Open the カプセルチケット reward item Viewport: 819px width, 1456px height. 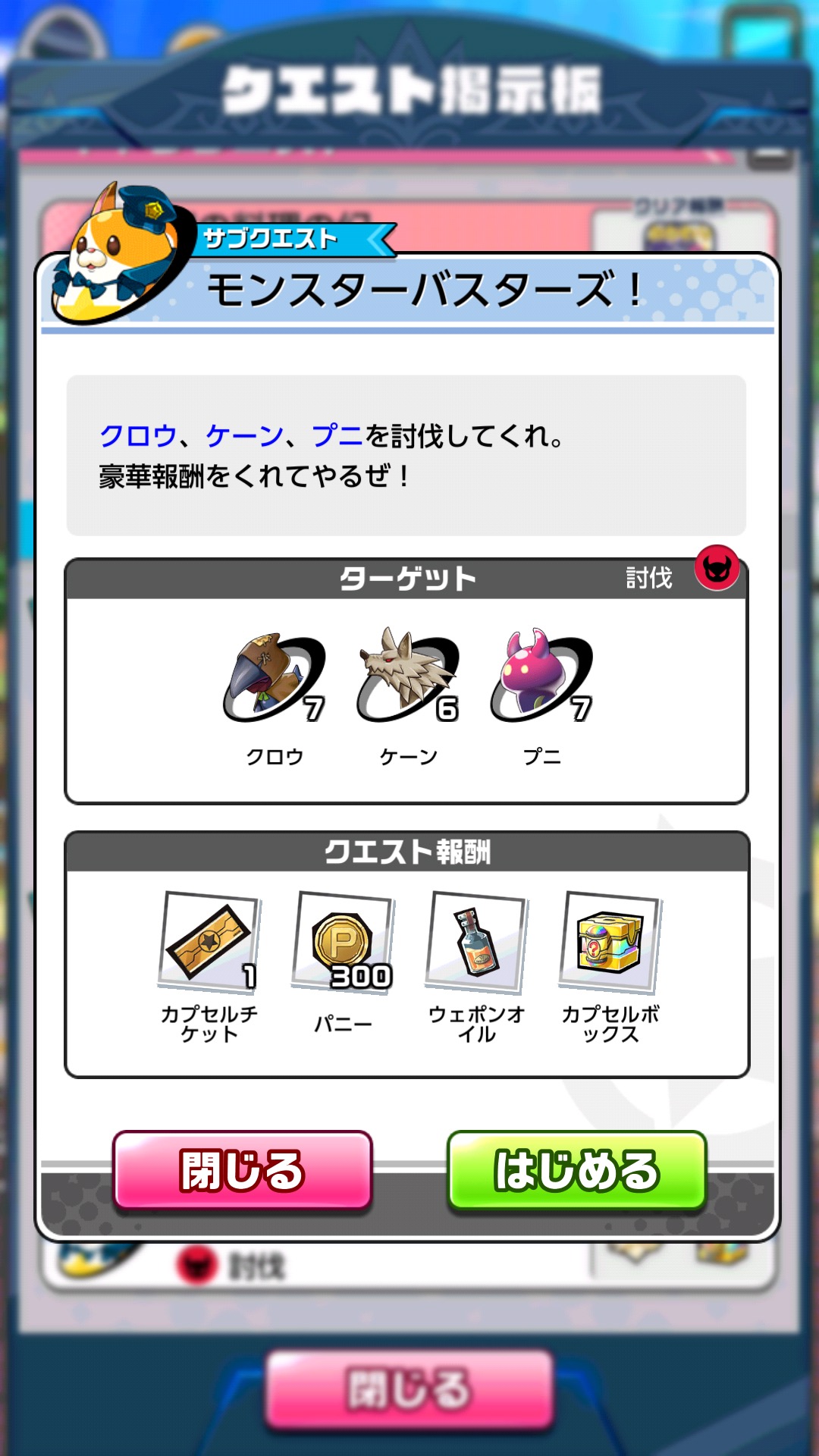[x=209, y=941]
